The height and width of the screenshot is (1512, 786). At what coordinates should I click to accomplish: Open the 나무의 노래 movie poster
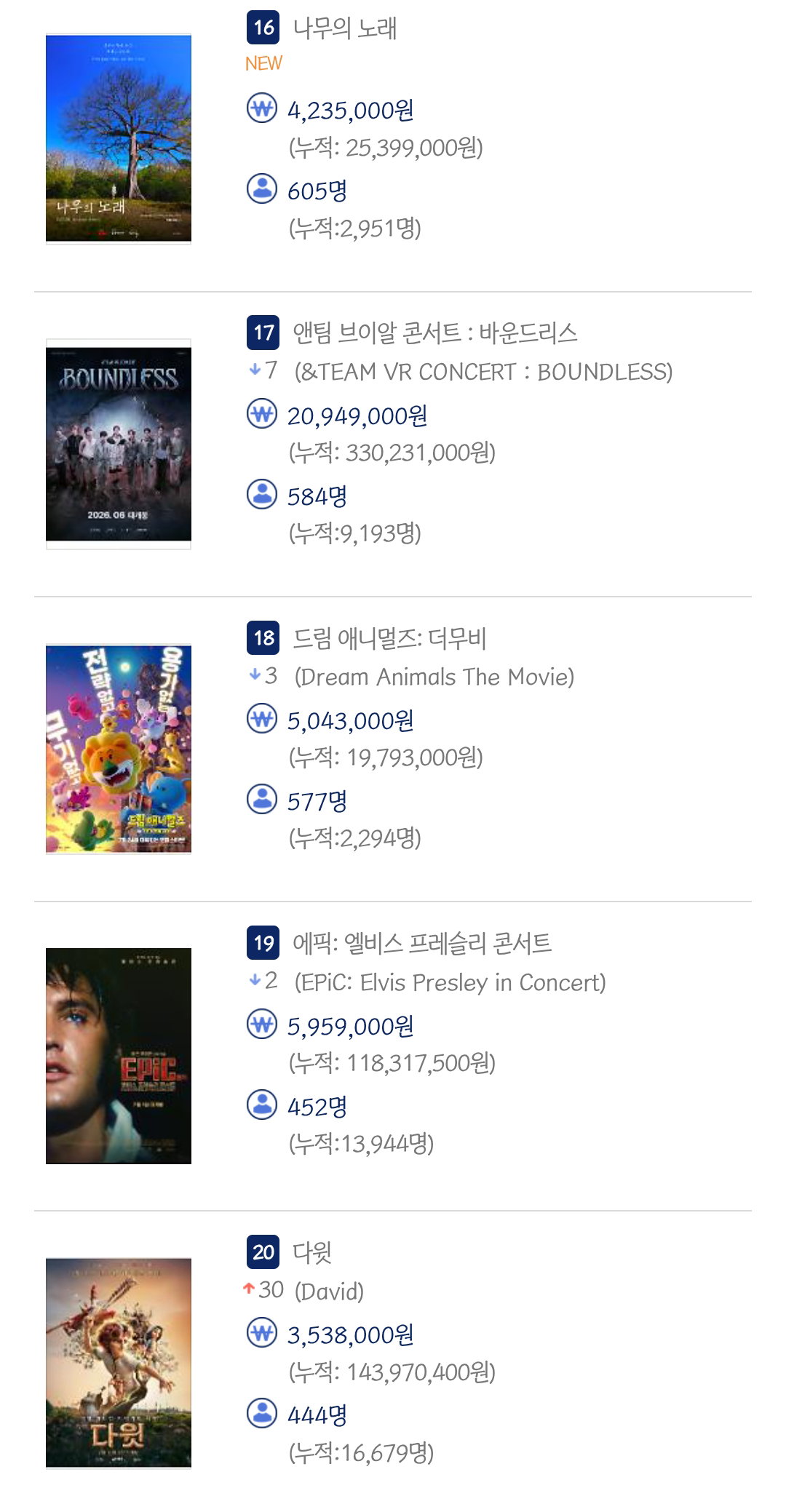point(119,138)
